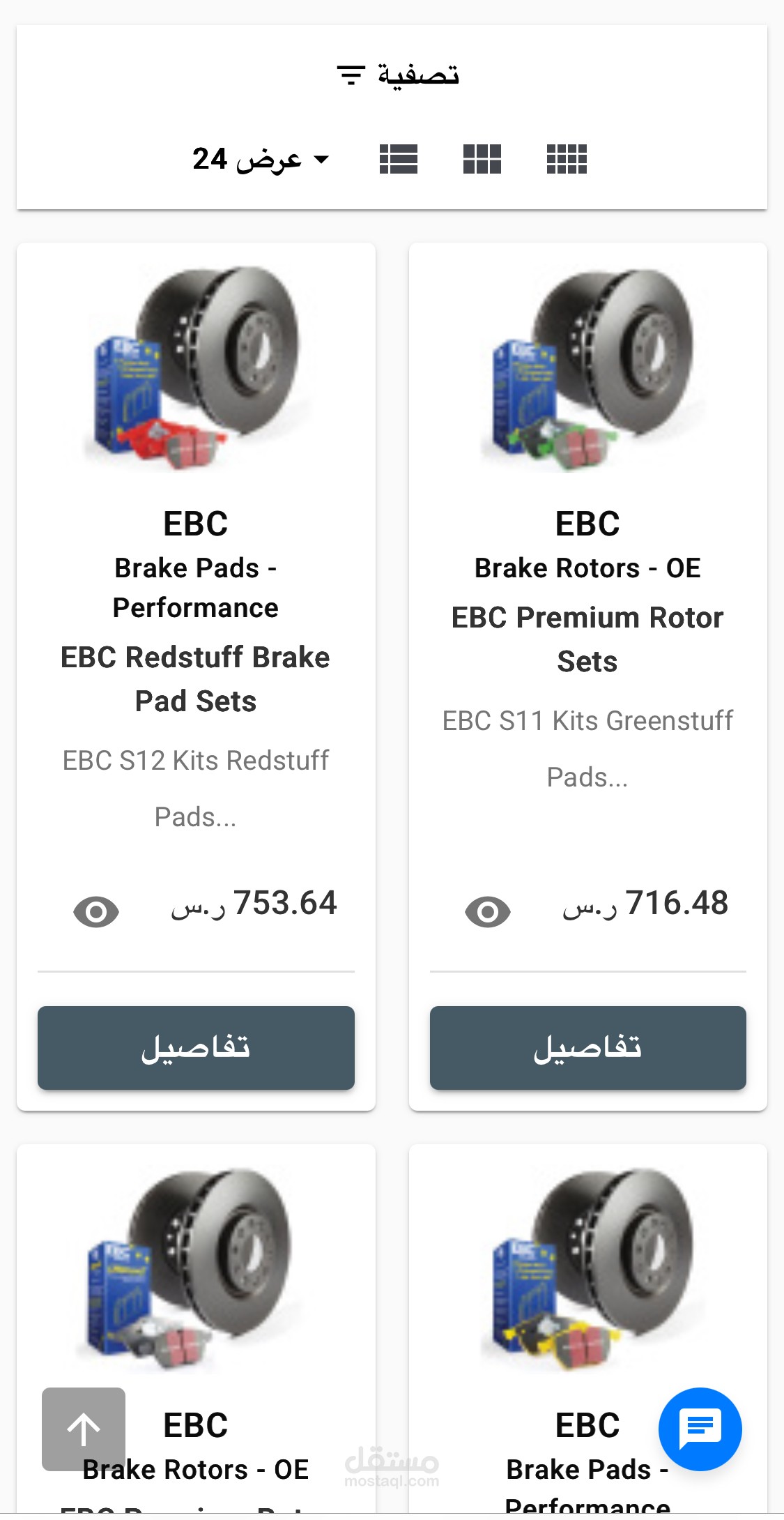Tap تفاصيل for EBC Redstuff Brake Pad Sets
This screenshot has height=1520, width=784.
[196, 1047]
